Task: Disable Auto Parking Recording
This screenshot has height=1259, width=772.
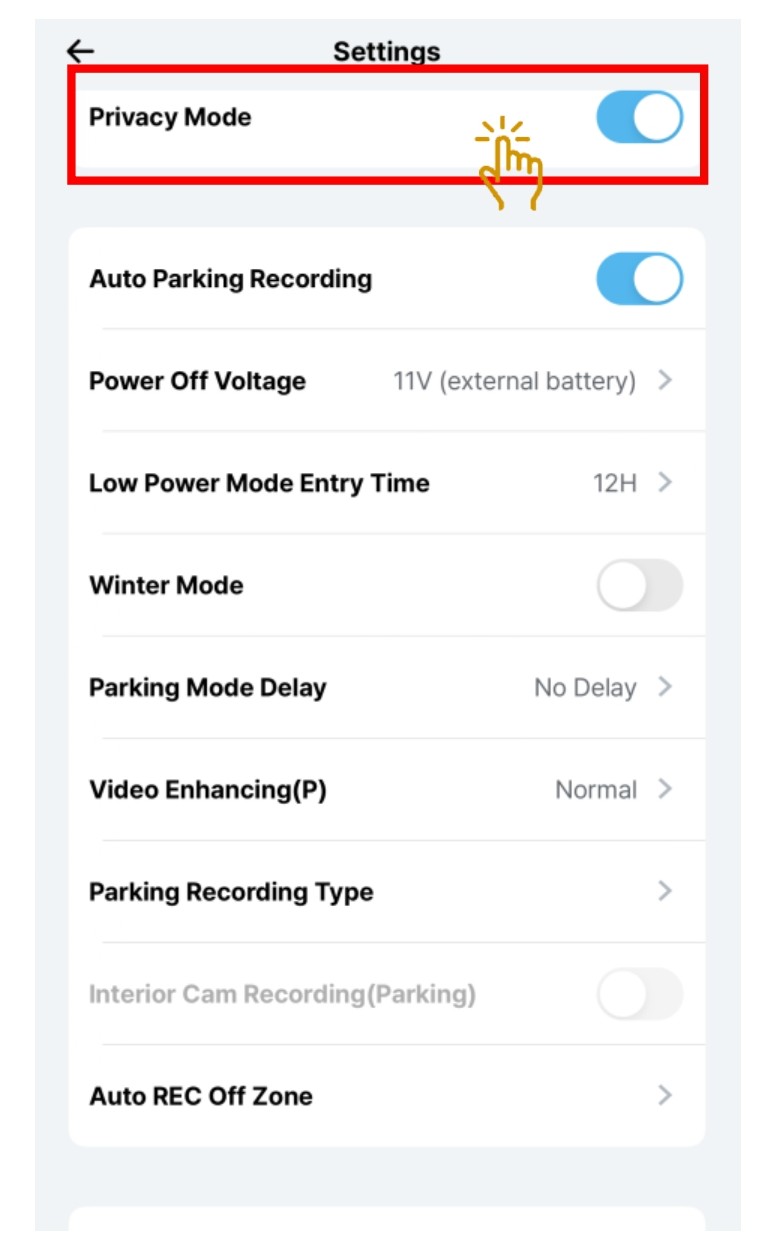Action: pos(639,279)
